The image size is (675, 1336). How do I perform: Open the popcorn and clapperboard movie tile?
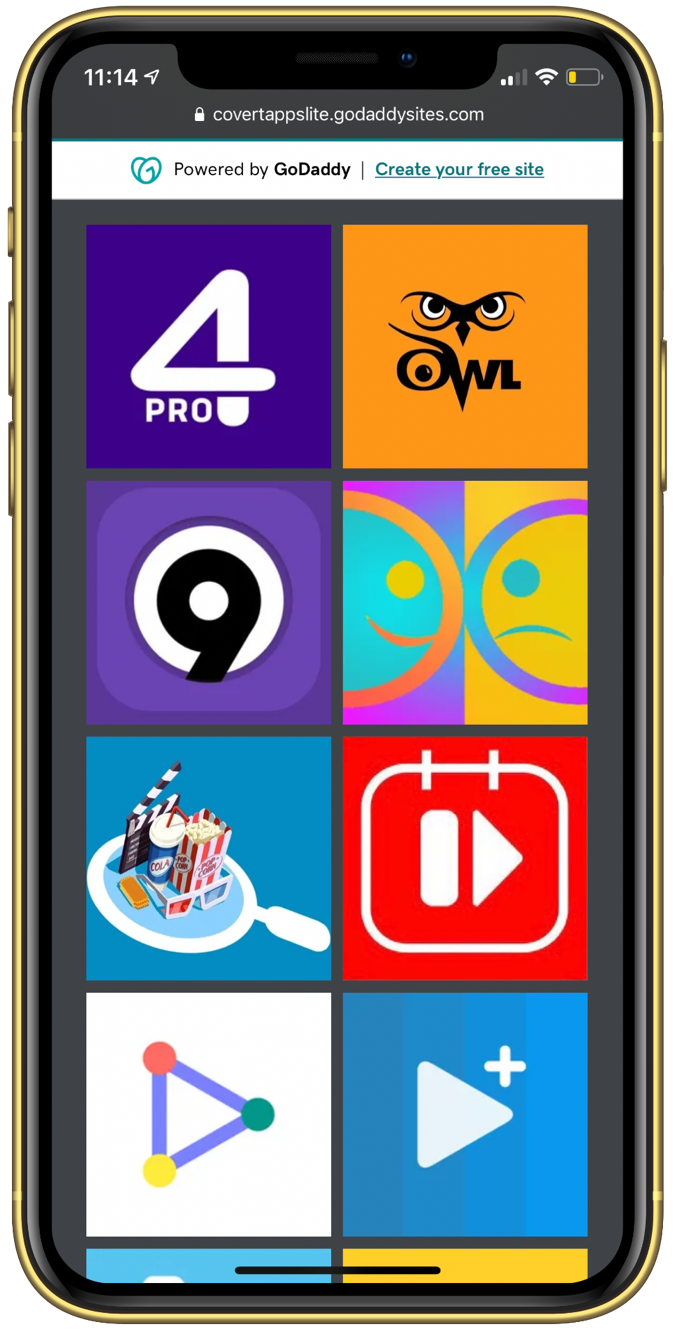pyautogui.click(x=208, y=858)
